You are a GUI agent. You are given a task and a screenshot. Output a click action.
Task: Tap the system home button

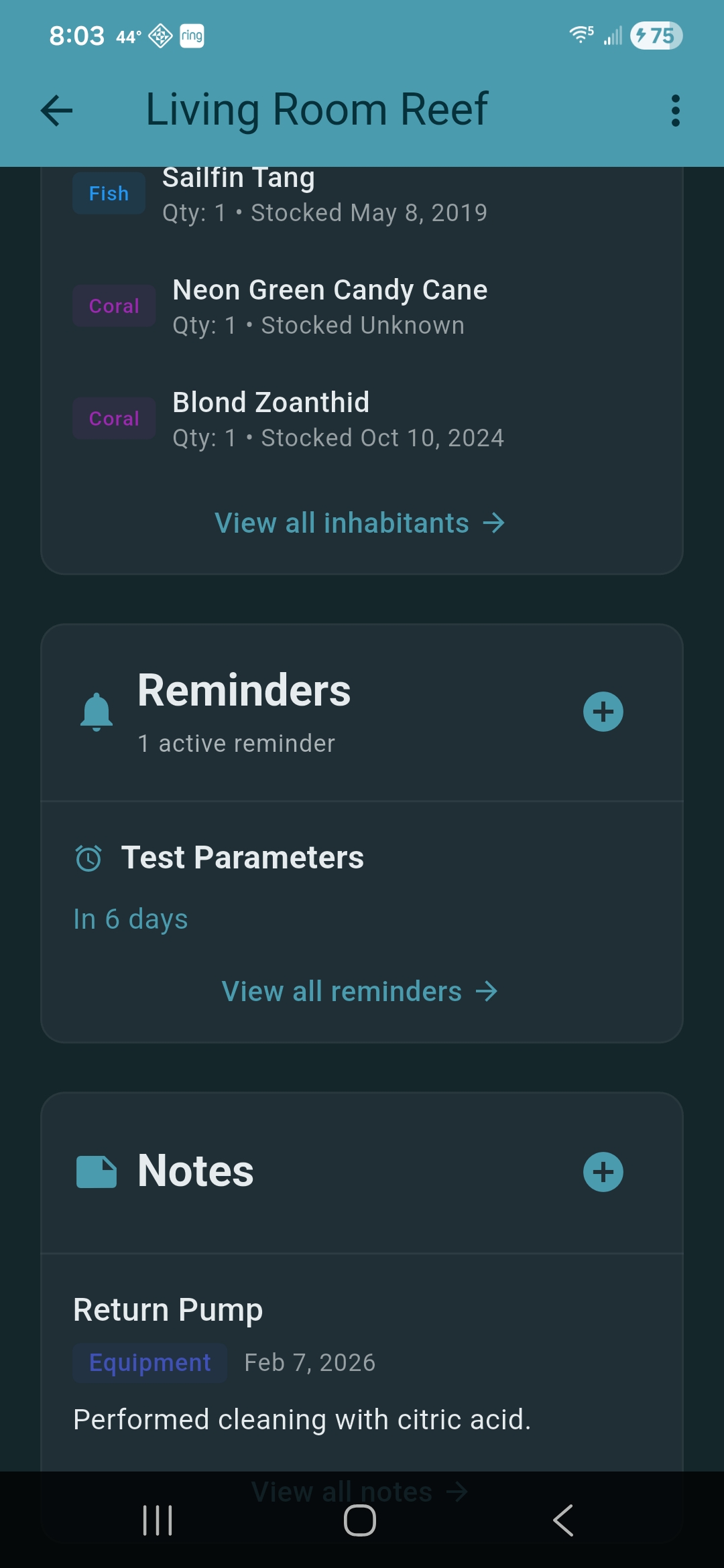click(x=360, y=1520)
